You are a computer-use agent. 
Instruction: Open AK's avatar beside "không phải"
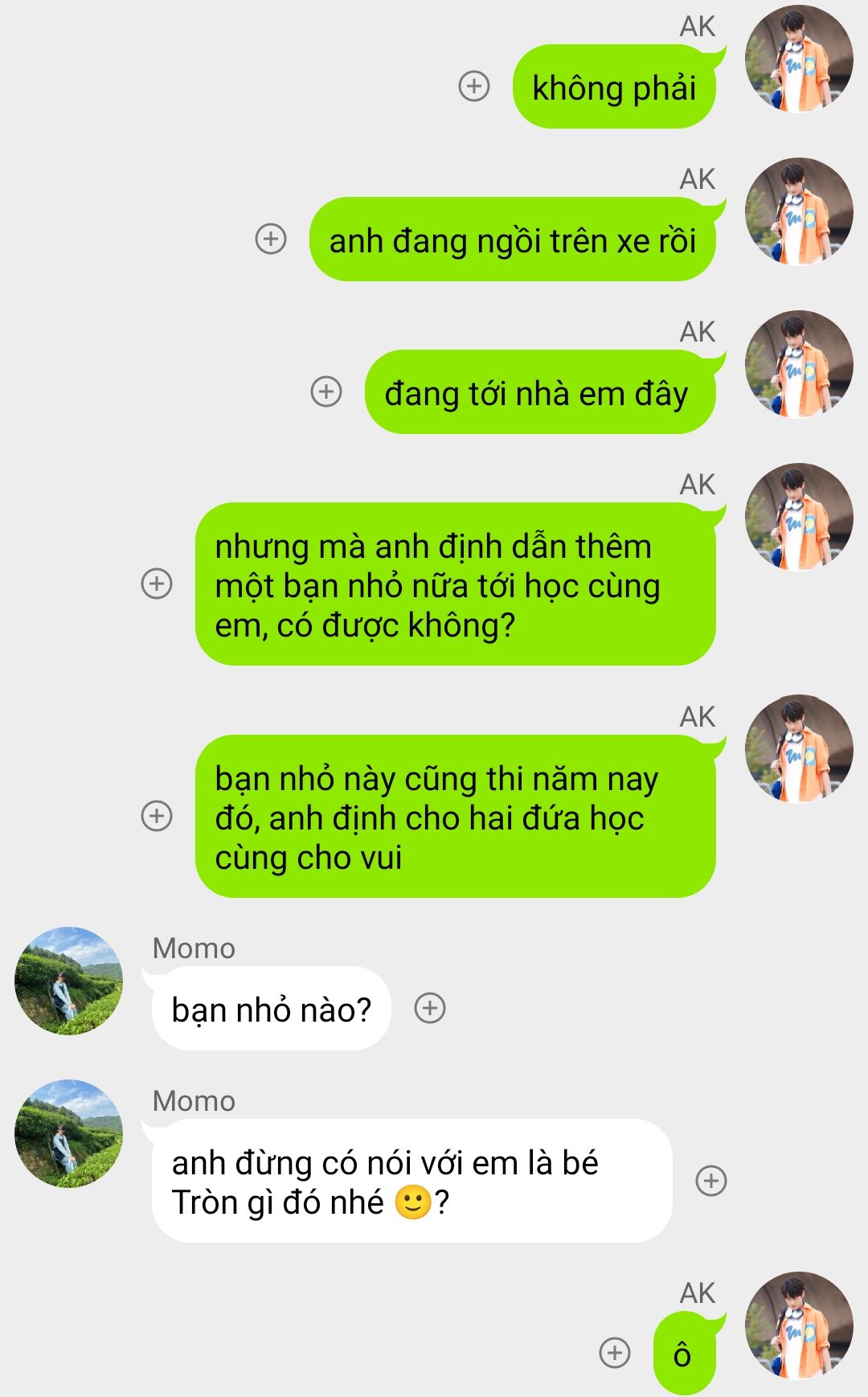click(x=799, y=59)
